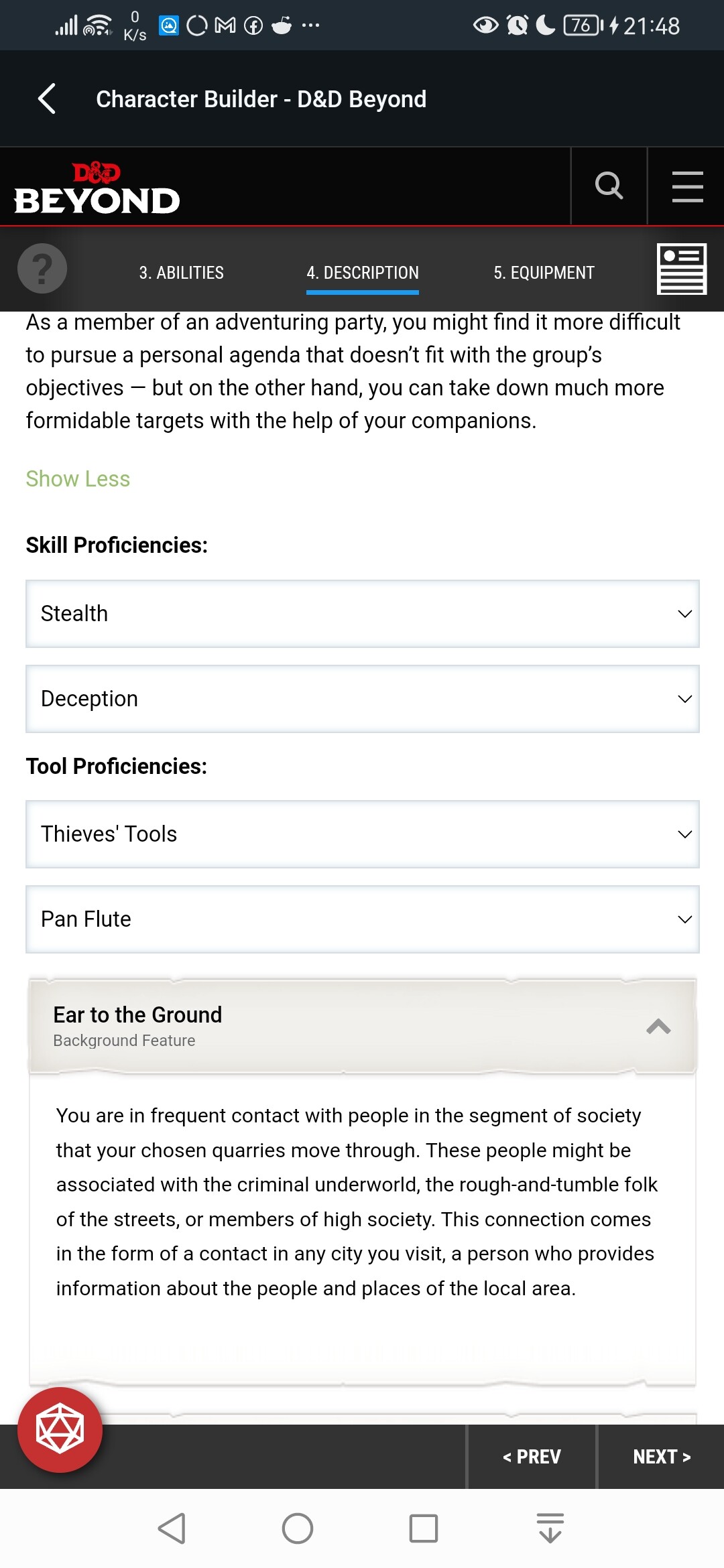This screenshot has width=724, height=1568.
Task: Go back from Character Builder page
Action: pos(47,99)
